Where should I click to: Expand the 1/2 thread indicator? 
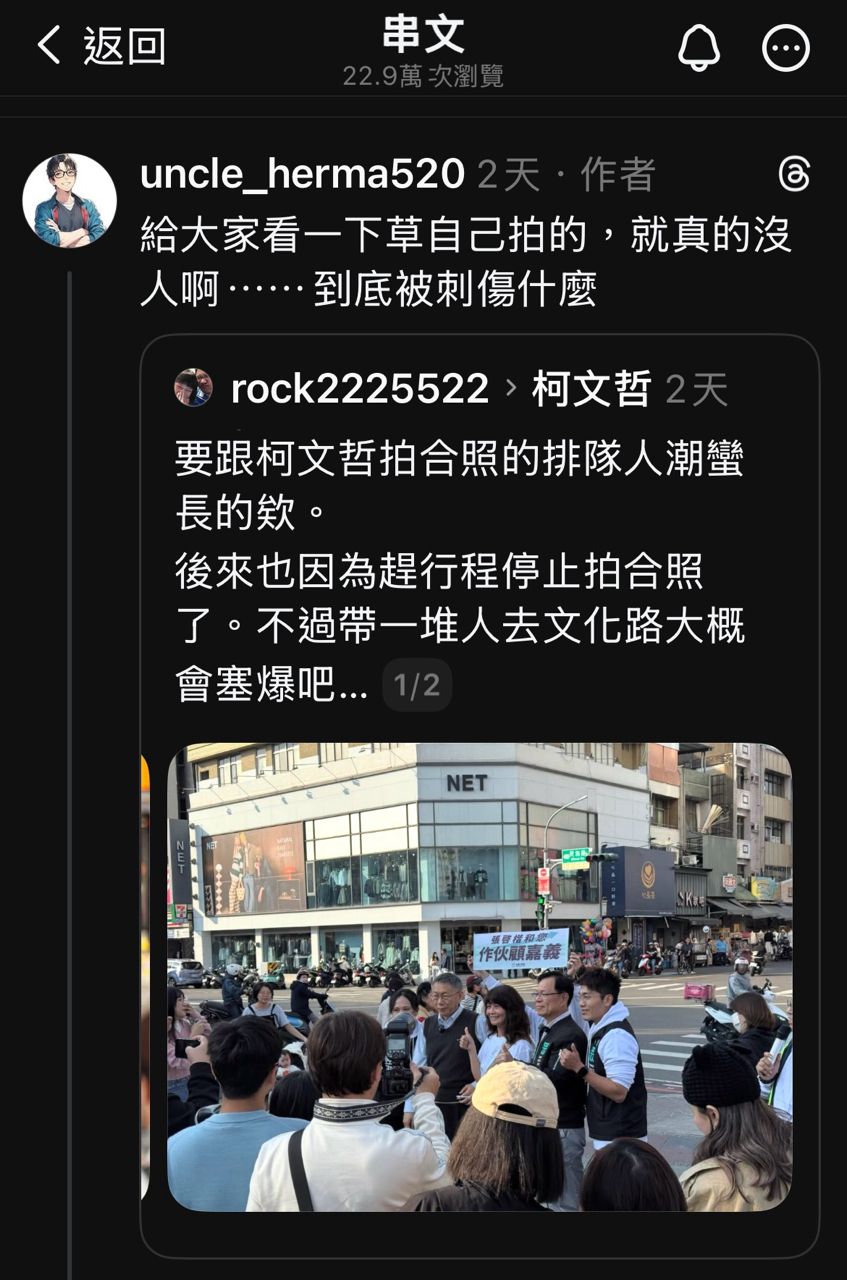(417, 685)
